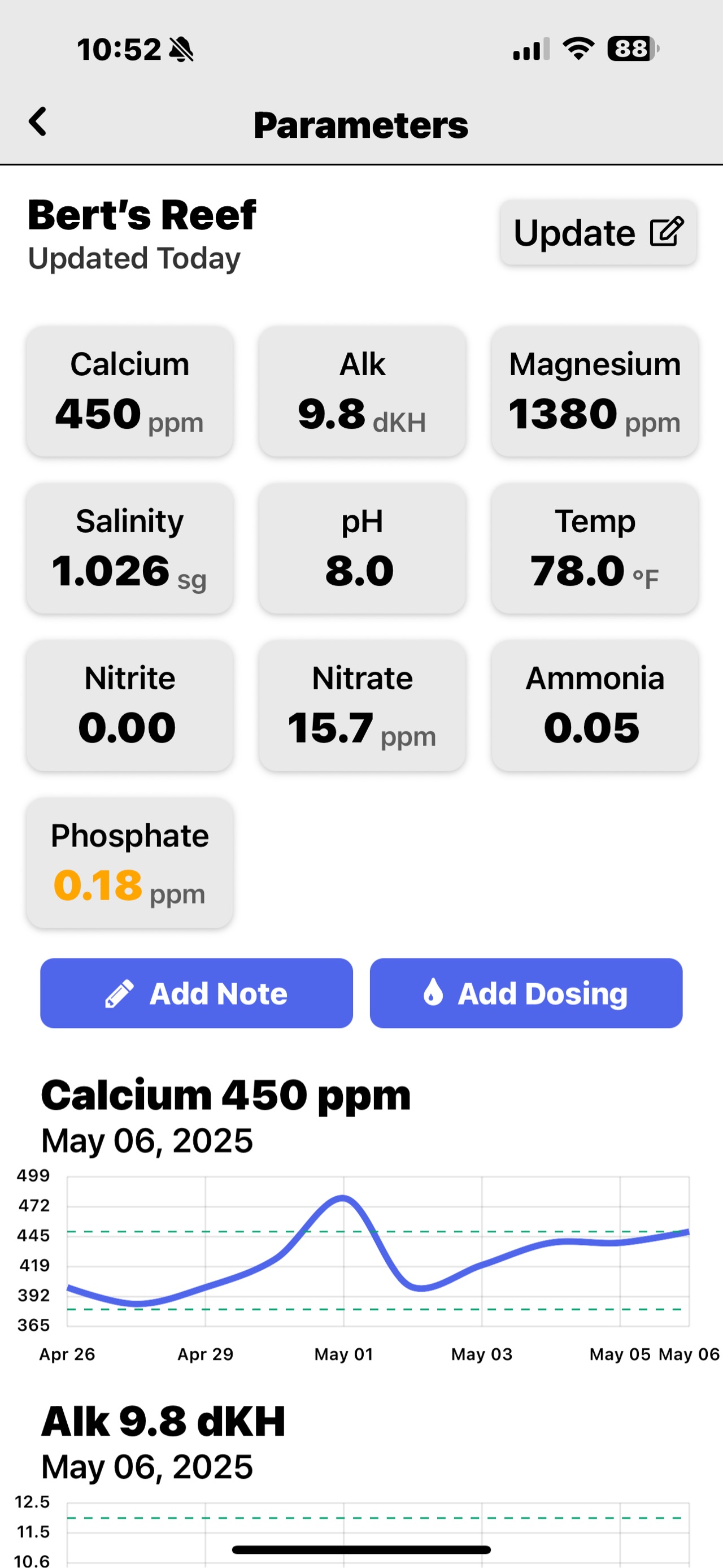Select the Salinity 1.026 sg card

[x=129, y=548]
